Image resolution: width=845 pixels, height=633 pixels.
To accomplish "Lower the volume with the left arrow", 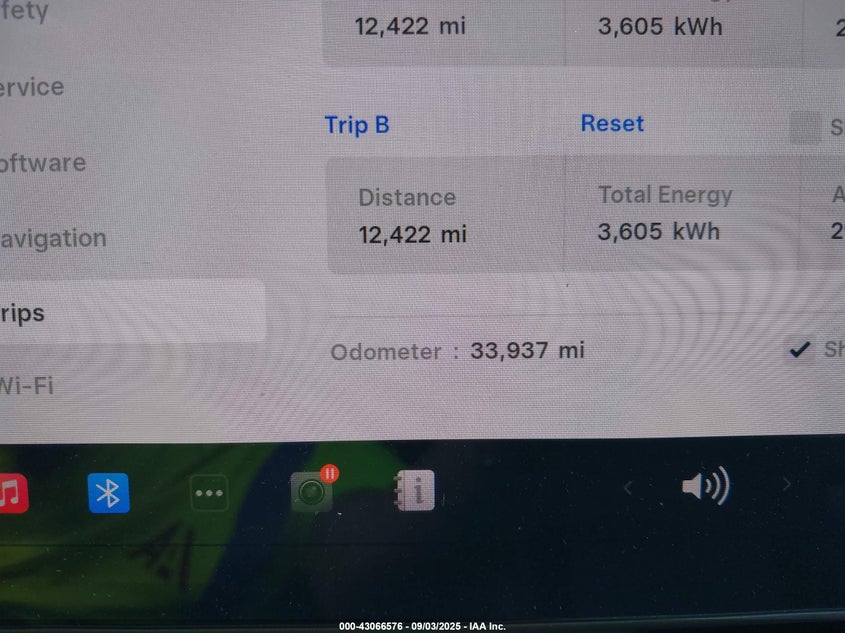I will click(x=628, y=488).
